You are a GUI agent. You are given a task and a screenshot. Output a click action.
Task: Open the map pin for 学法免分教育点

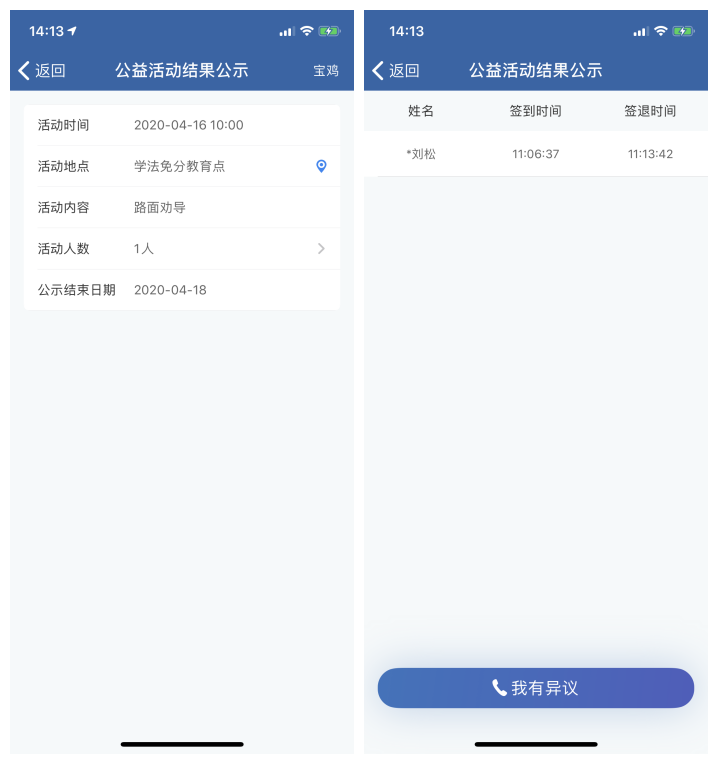321,166
